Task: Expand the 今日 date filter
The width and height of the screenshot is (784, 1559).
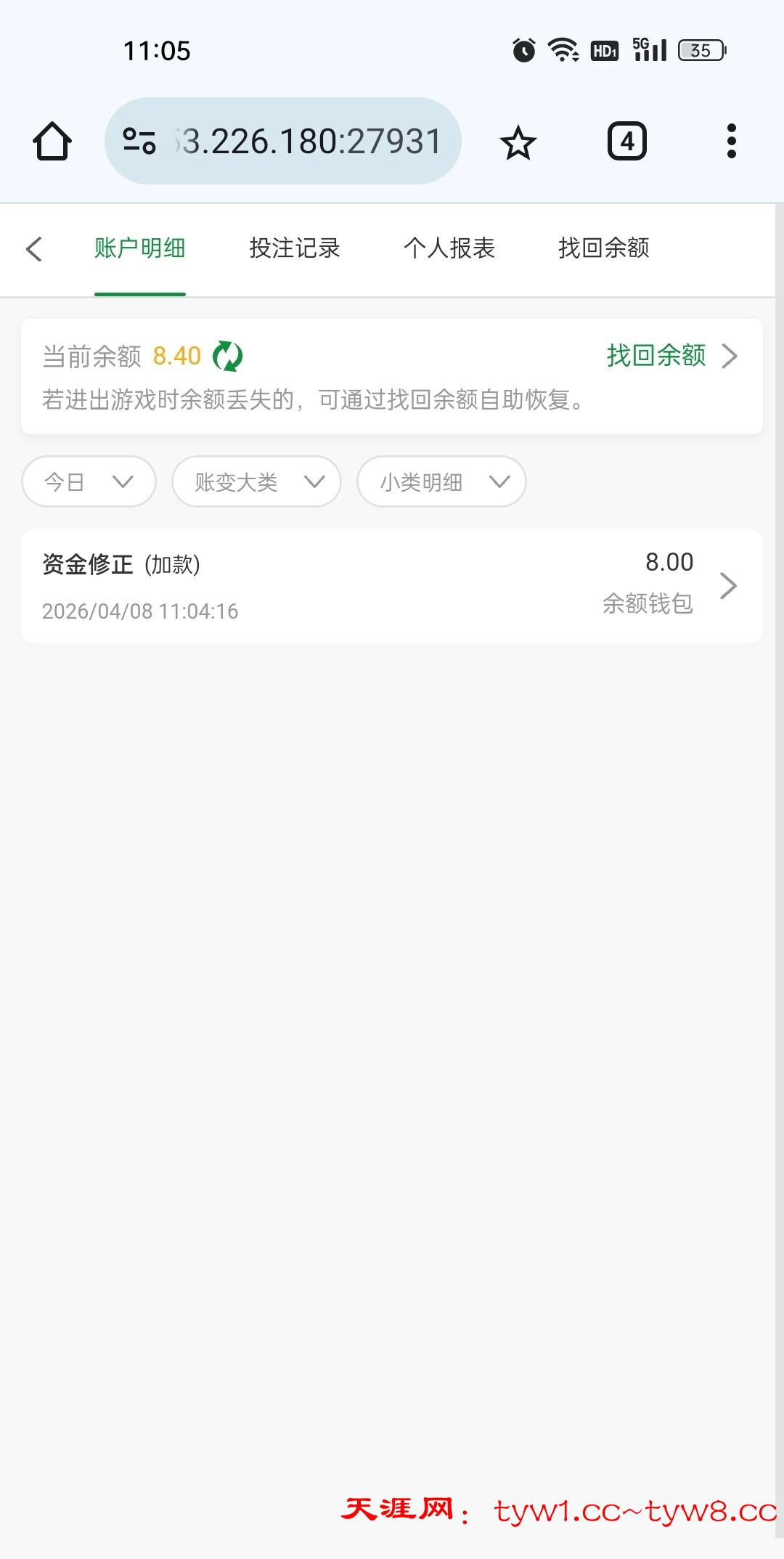Action: pyautogui.click(x=89, y=481)
